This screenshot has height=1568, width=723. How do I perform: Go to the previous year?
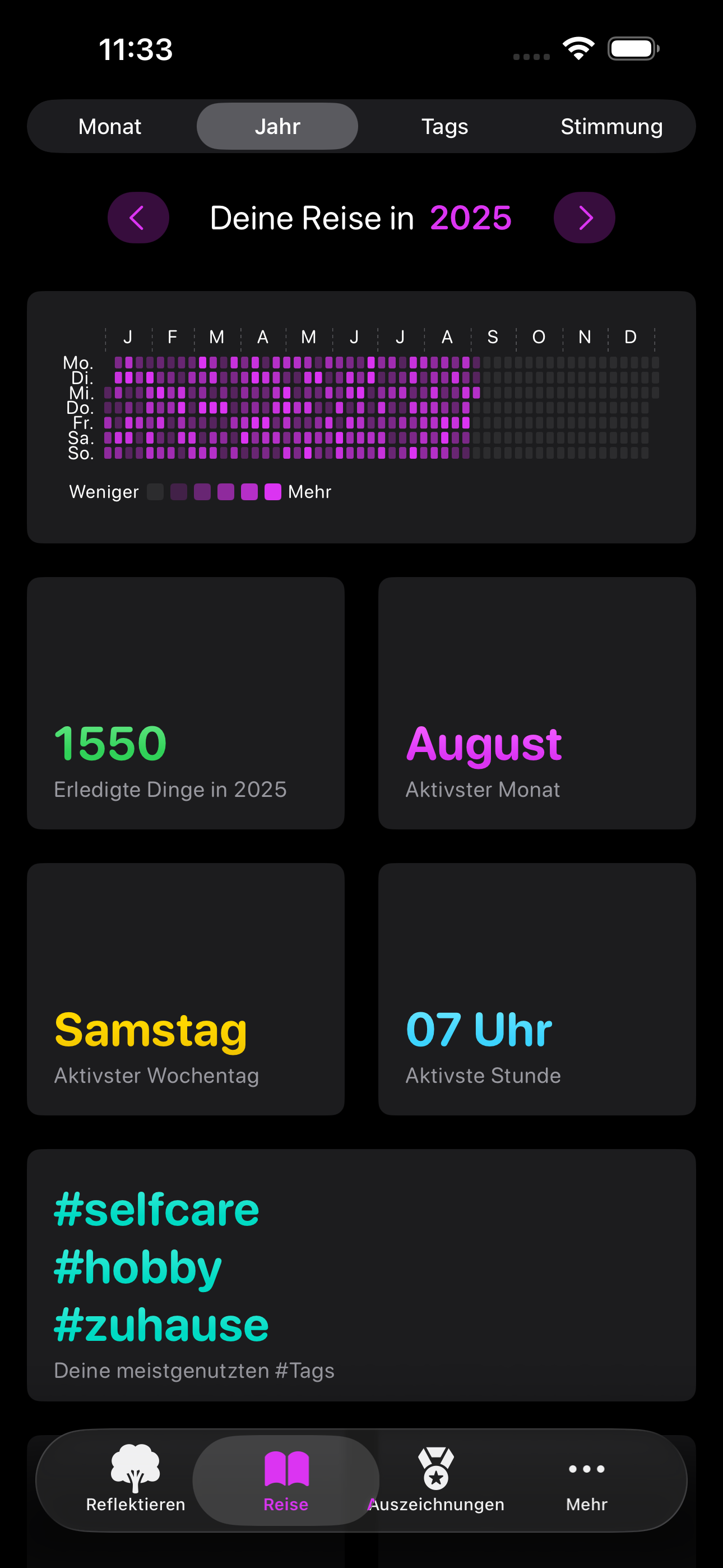[x=138, y=218]
